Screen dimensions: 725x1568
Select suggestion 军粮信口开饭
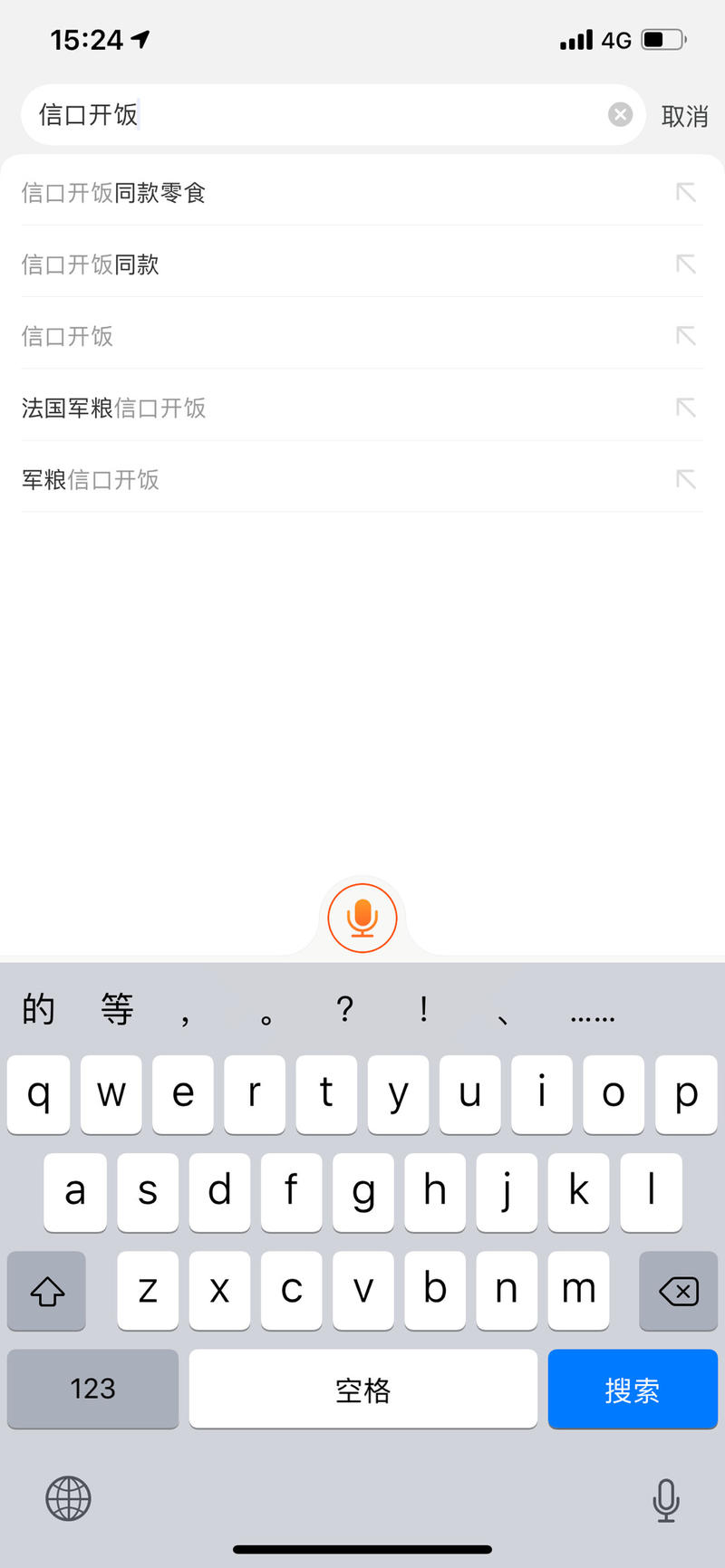(x=91, y=479)
